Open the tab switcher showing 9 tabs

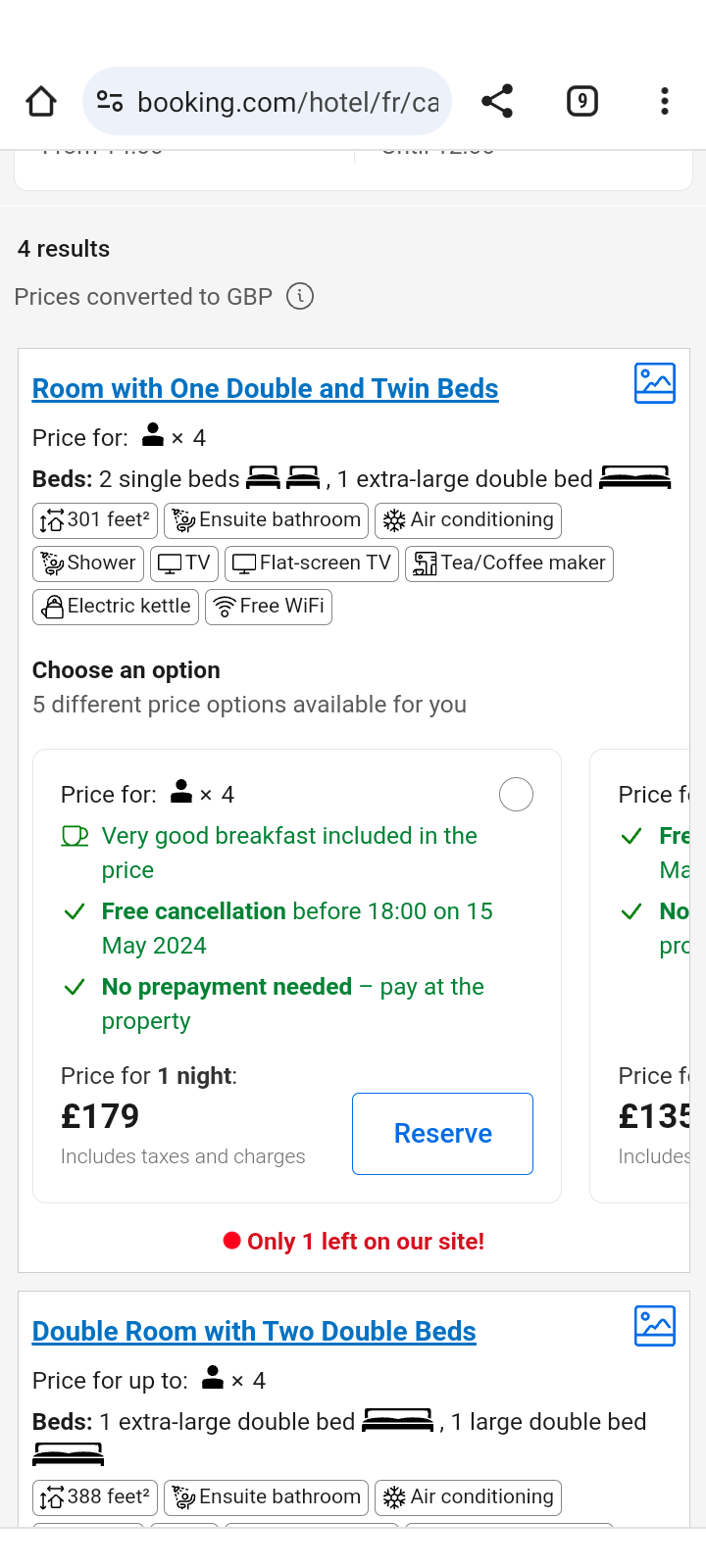click(x=582, y=101)
